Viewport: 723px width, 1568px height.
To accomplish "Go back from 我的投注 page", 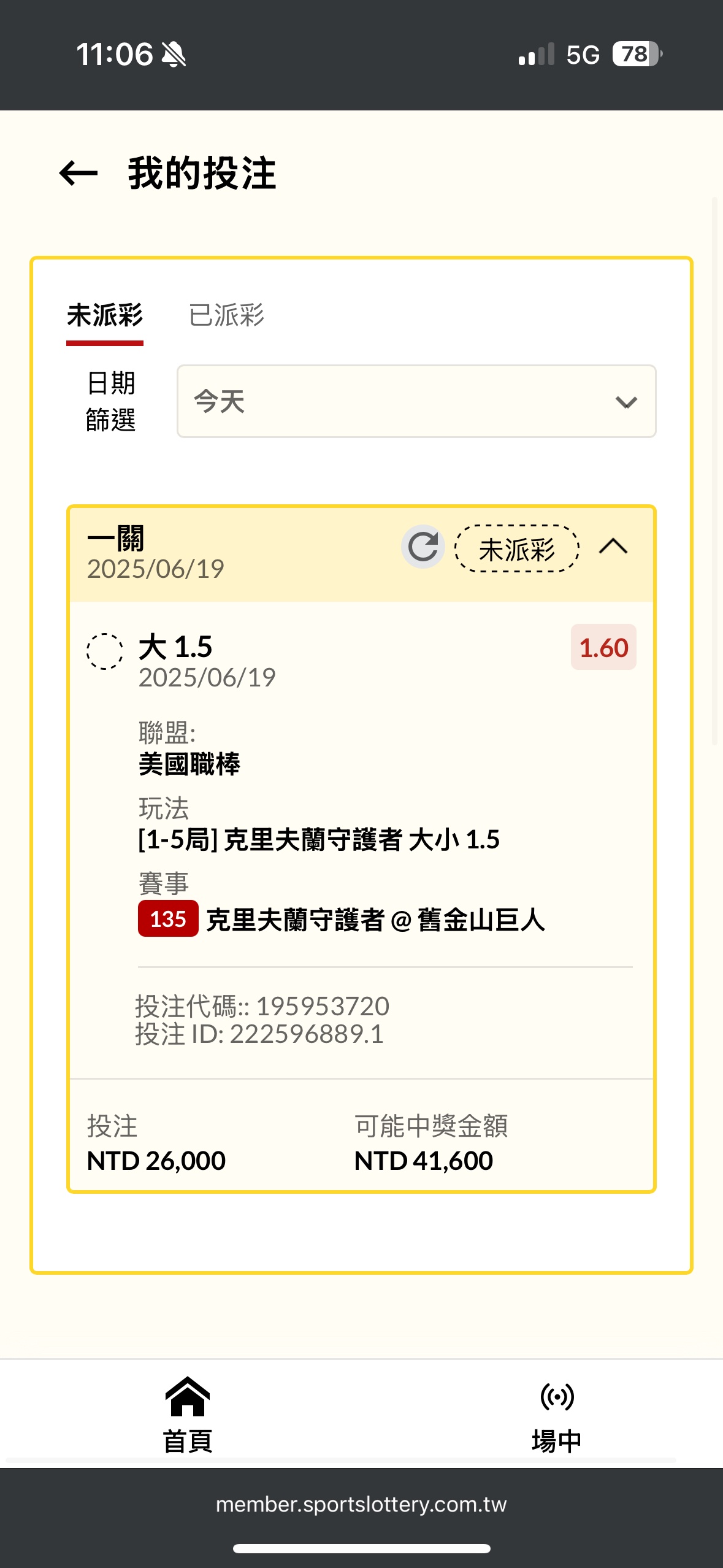I will [x=78, y=174].
